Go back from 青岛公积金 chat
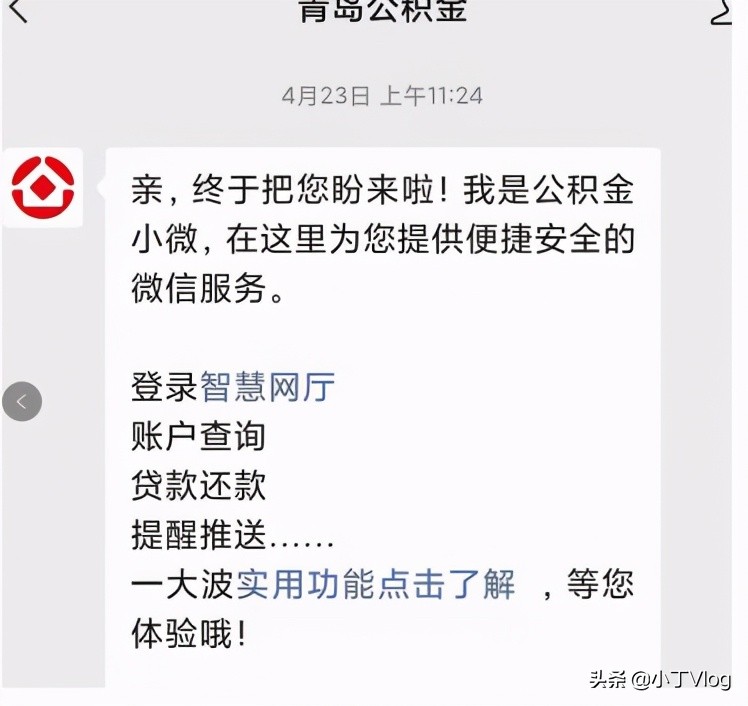 point(18,10)
